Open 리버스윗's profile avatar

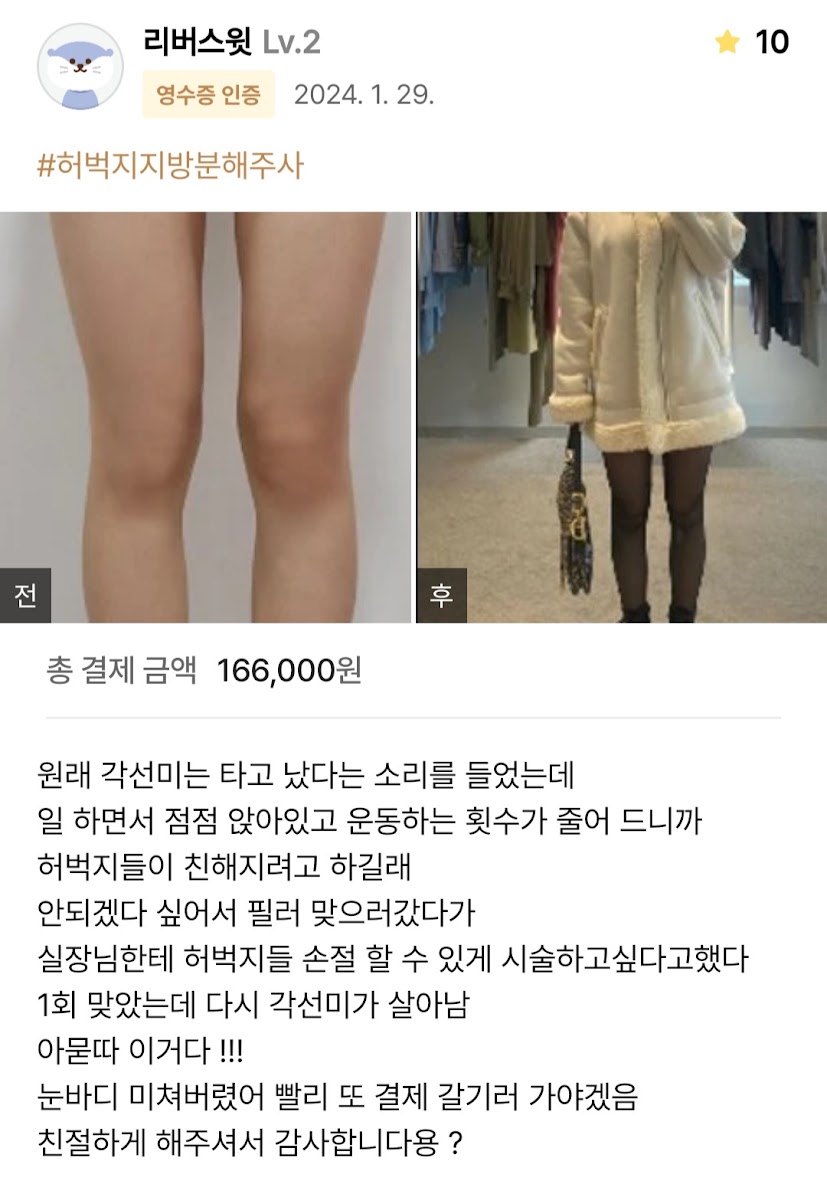pos(80,66)
